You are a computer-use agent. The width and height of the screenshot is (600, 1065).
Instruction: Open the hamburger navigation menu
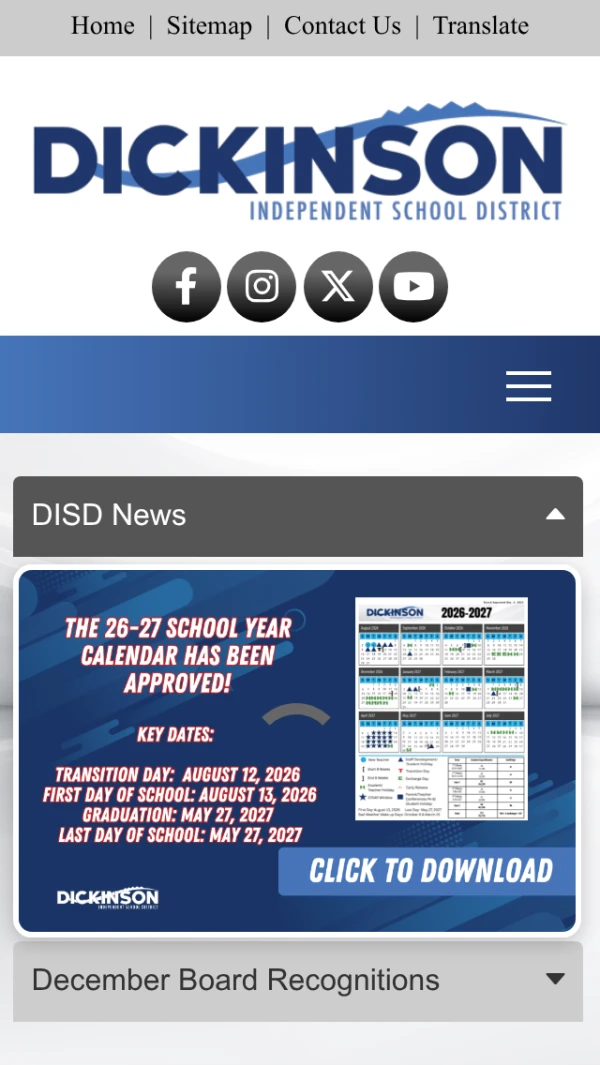[528, 385]
